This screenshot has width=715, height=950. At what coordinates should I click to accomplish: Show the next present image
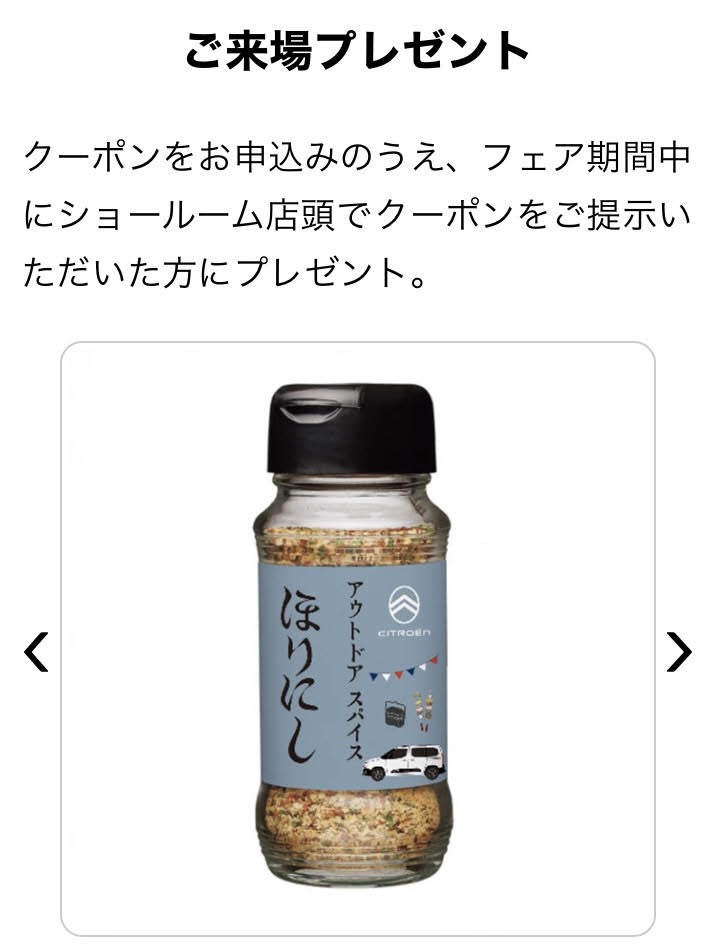679,652
